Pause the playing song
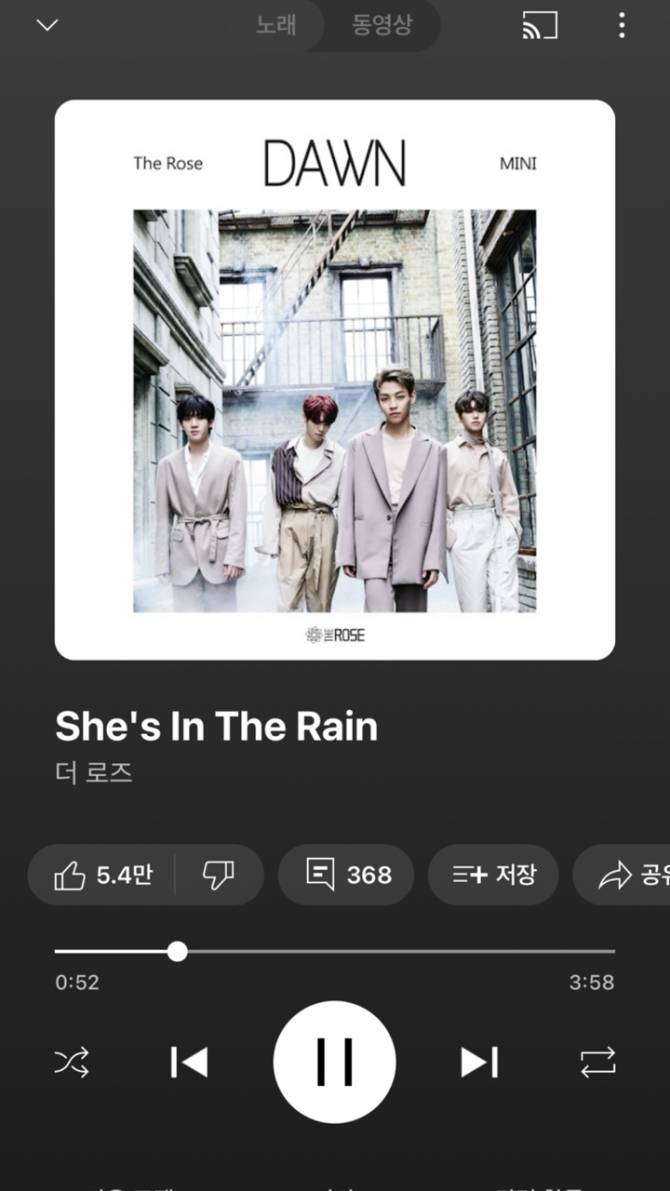The width and height of the screenshot is (670, 1191). click(335, 1062)
